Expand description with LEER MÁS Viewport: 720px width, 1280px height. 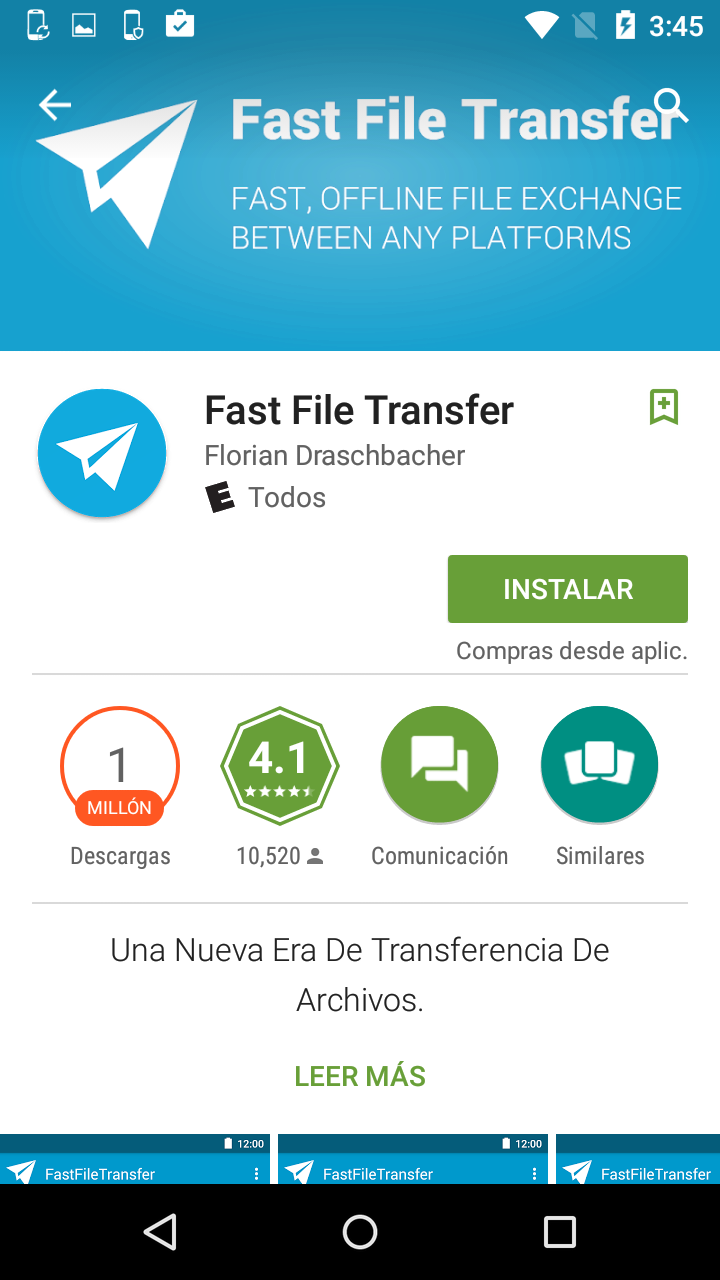[360, 1076]
